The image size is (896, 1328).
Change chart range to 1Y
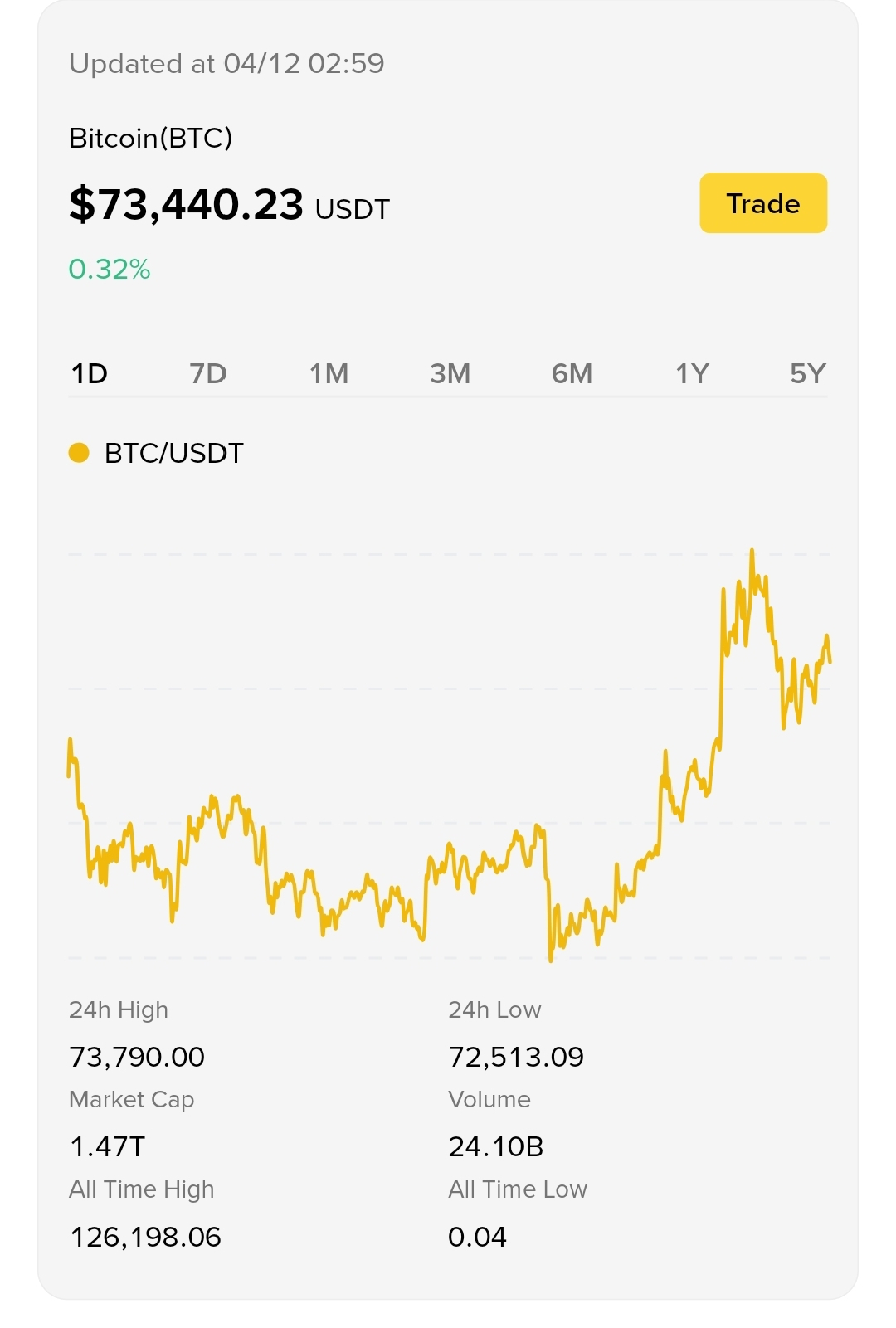pos(692,373)
